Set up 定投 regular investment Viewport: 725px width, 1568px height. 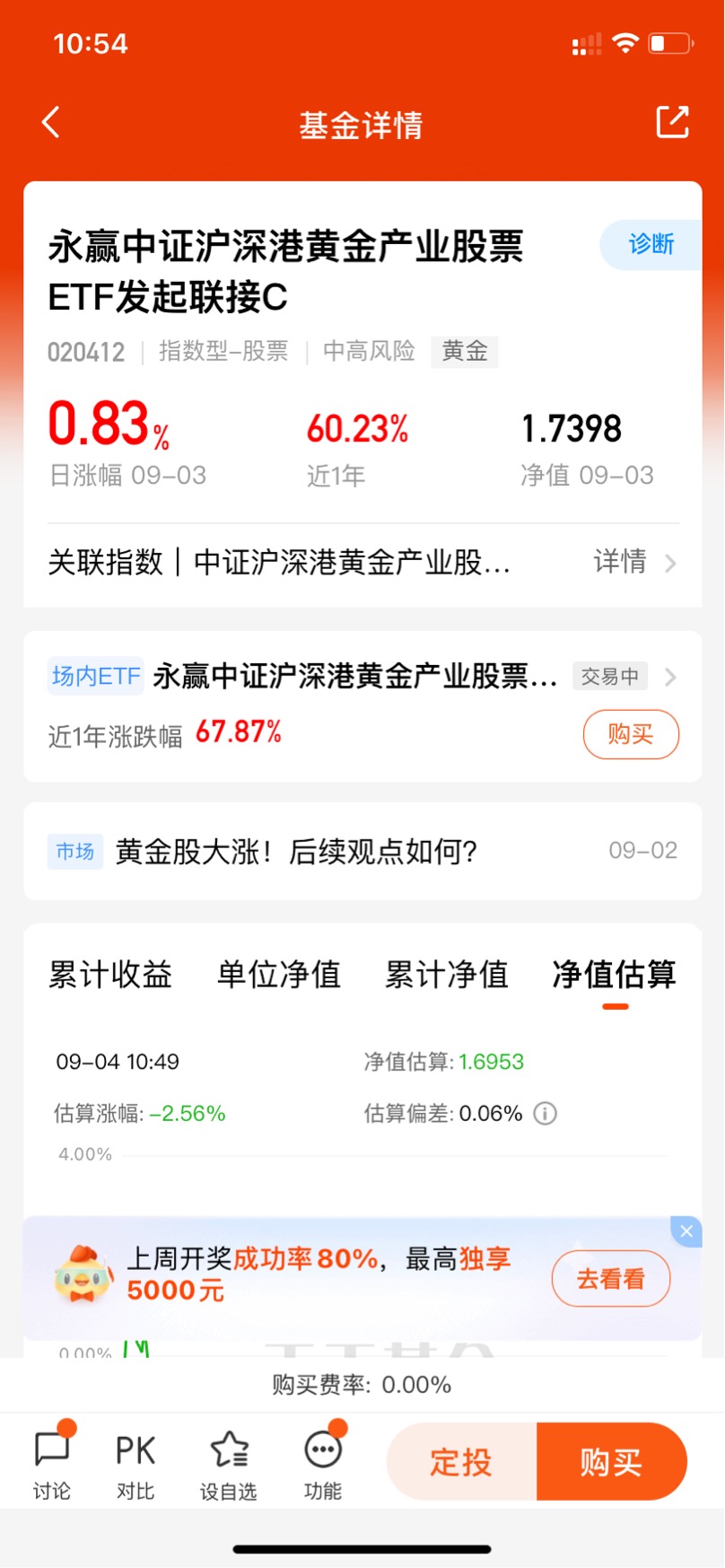pos(462,1462)
